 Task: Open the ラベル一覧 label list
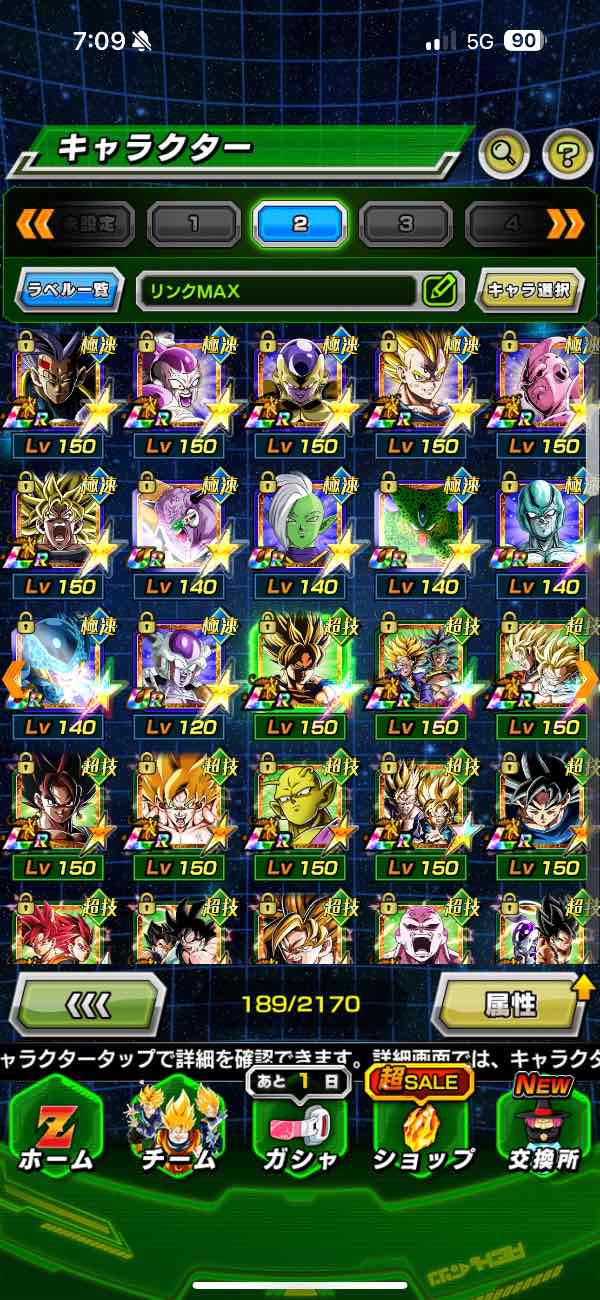69,291
